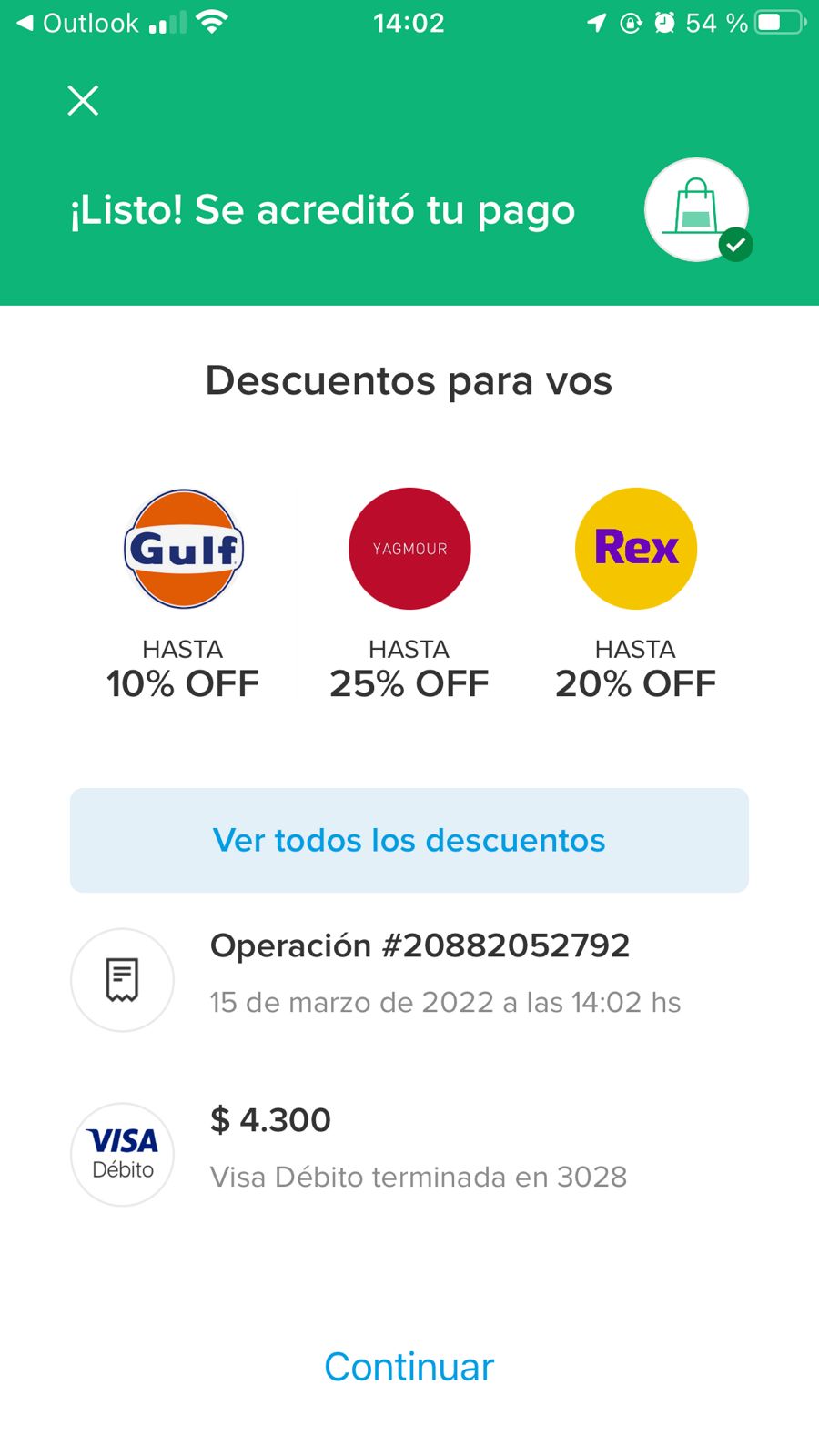Tap Ver todos los descuentos
Viewport: 819px width, 1456px height.
pyautogui.click(x=409, y=840)
